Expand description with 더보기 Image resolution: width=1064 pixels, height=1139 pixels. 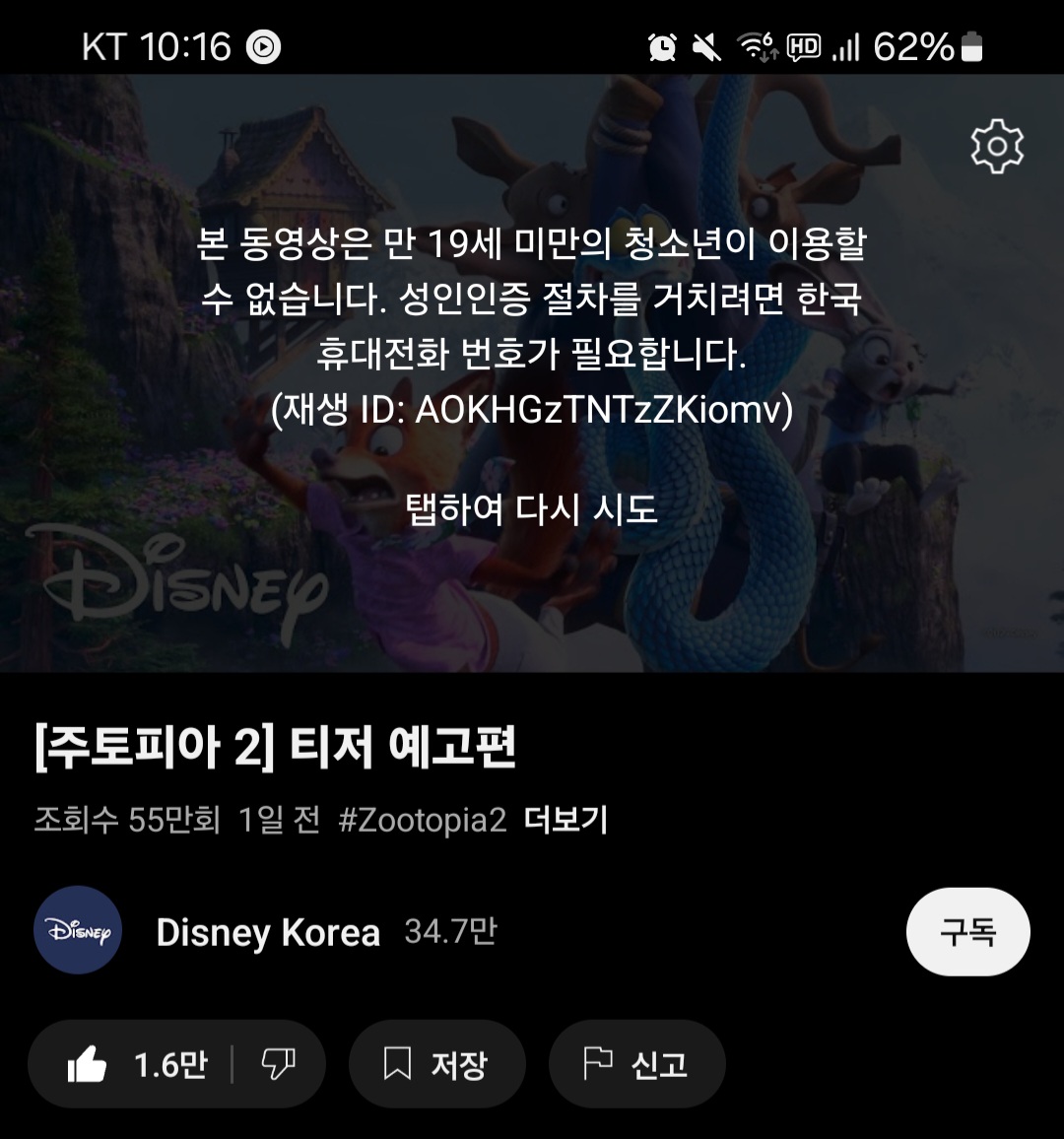pyautogui.click(x=565, y=820)
